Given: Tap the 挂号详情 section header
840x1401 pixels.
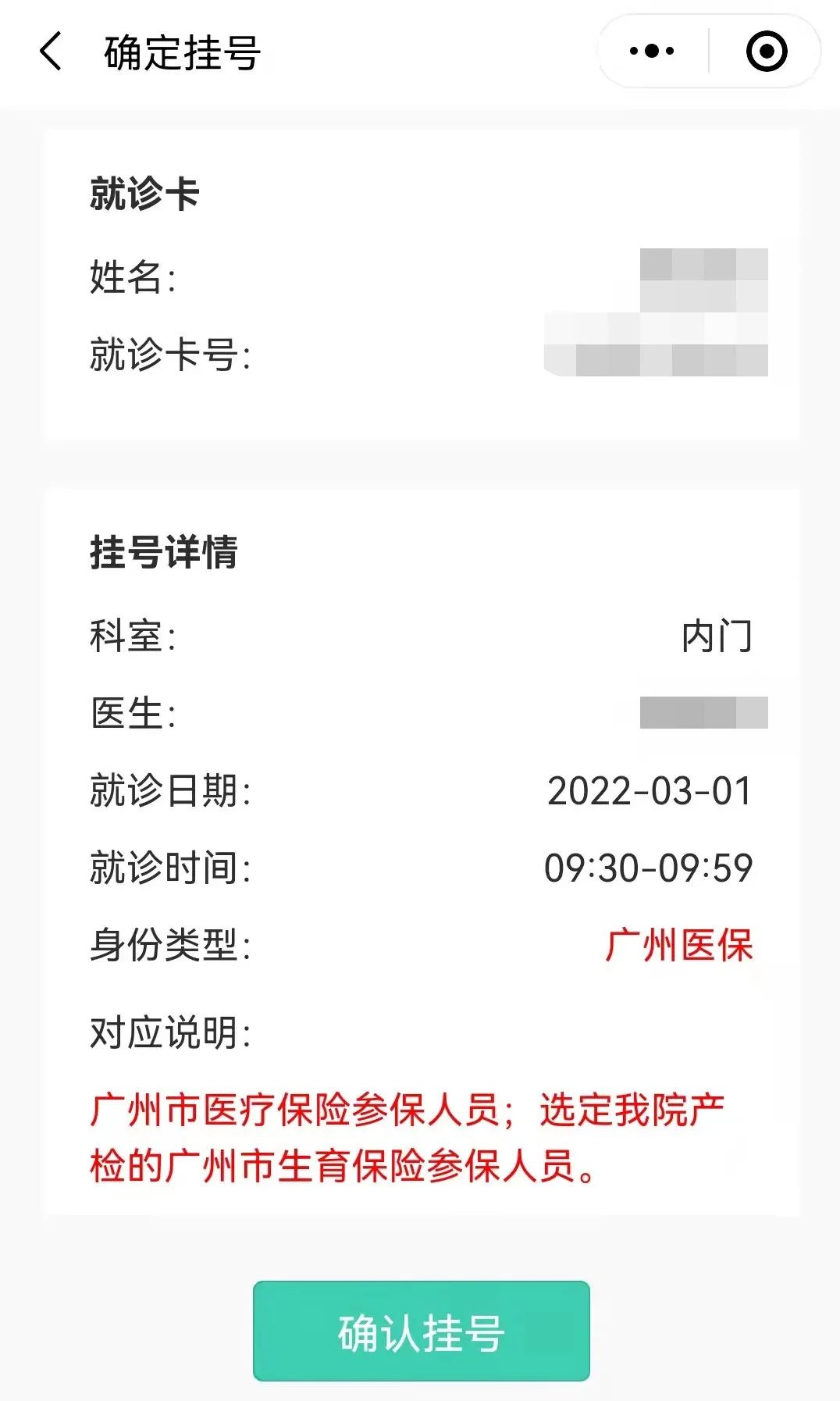Looking at the screenshot, I should pyautogui.click(x=164, y=551).
